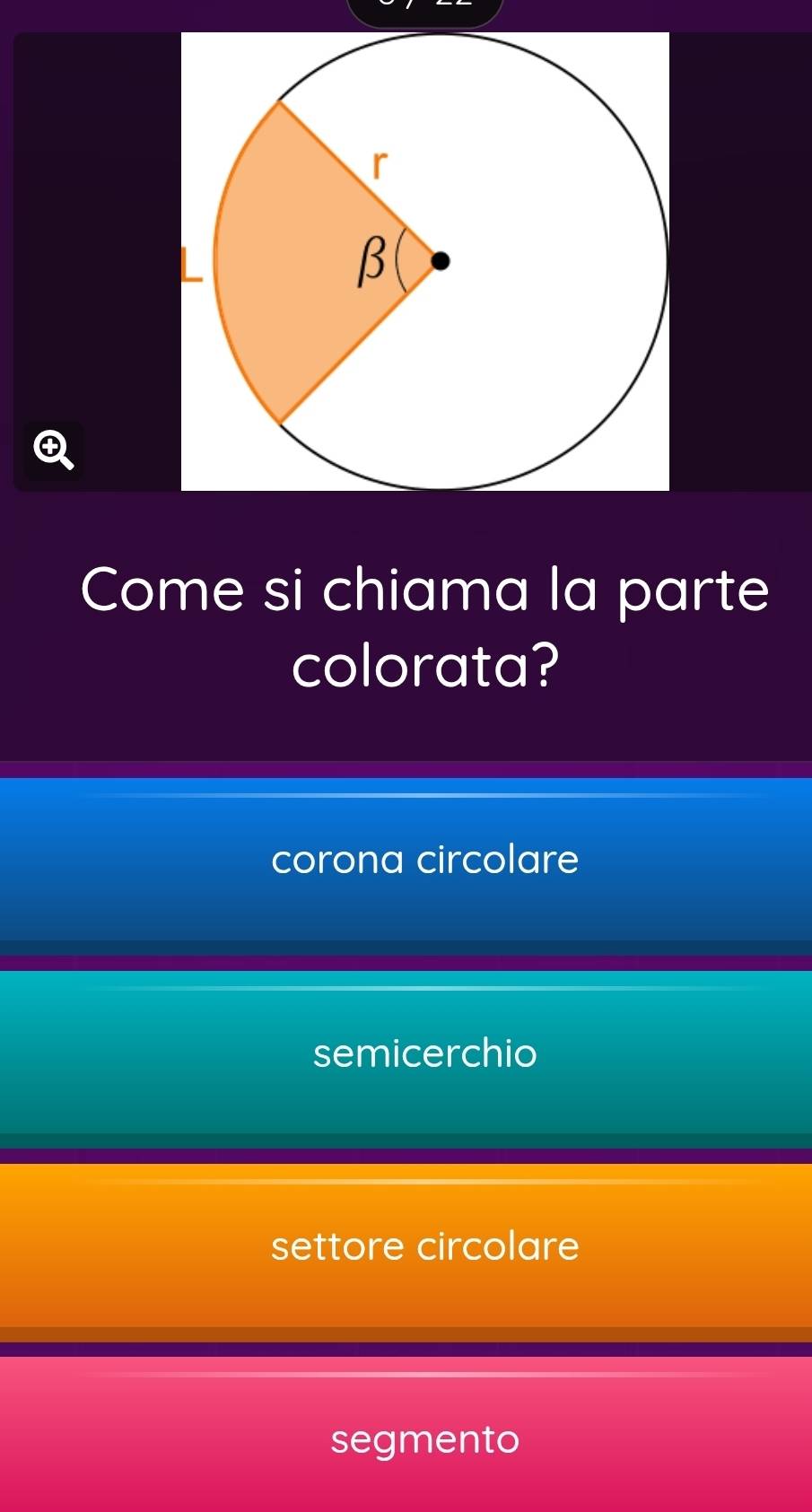This screenshot has width=812, height=1512.
Task: Zoom into the question image
Action: [x=54, y=450]
